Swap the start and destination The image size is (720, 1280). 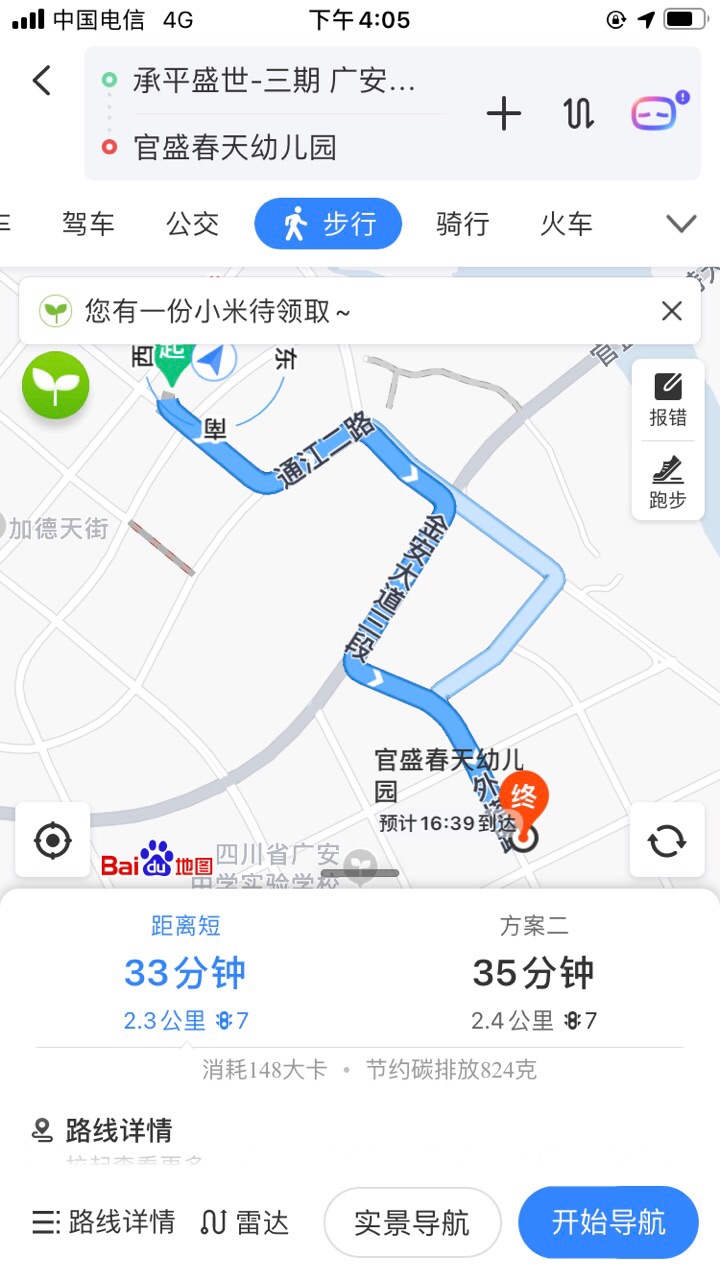579,114
